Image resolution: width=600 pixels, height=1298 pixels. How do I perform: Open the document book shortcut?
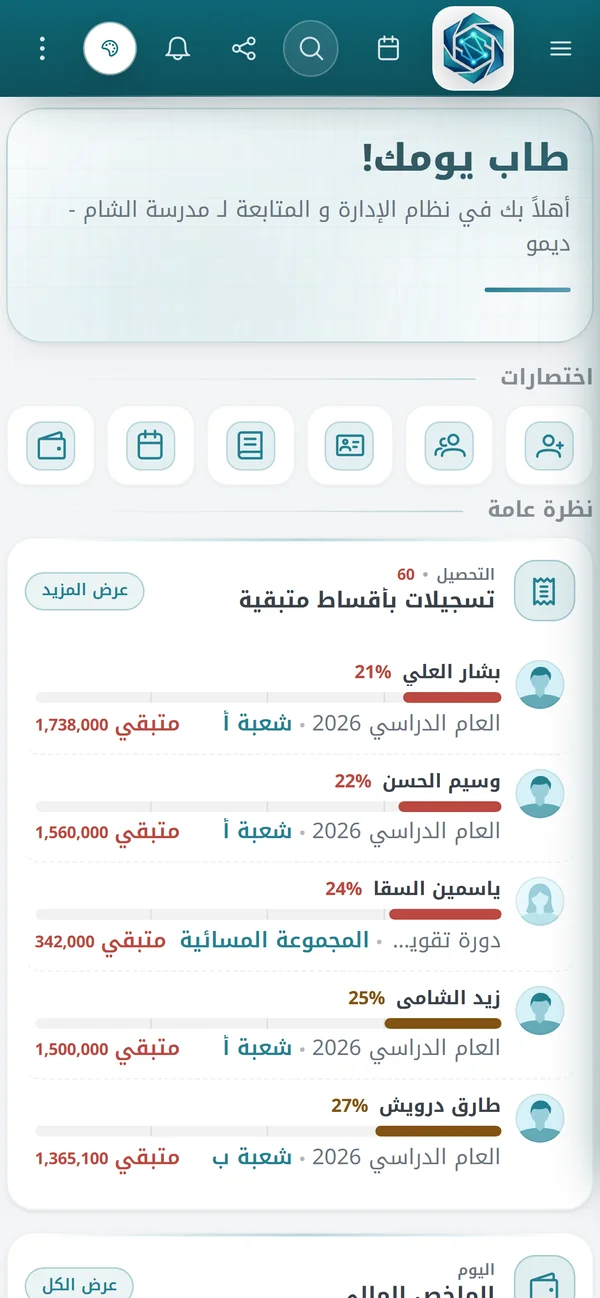(x=250, y=445)
